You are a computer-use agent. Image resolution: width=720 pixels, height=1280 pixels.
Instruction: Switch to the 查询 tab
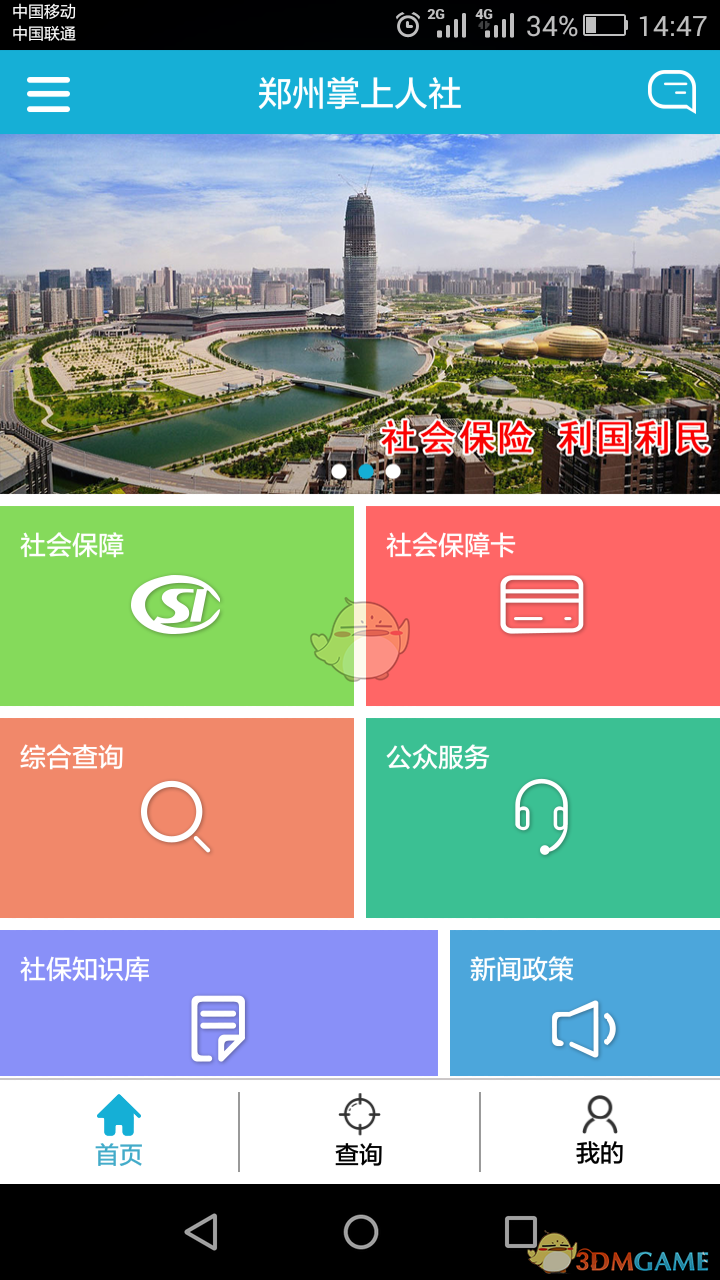tap(359, 1131)
